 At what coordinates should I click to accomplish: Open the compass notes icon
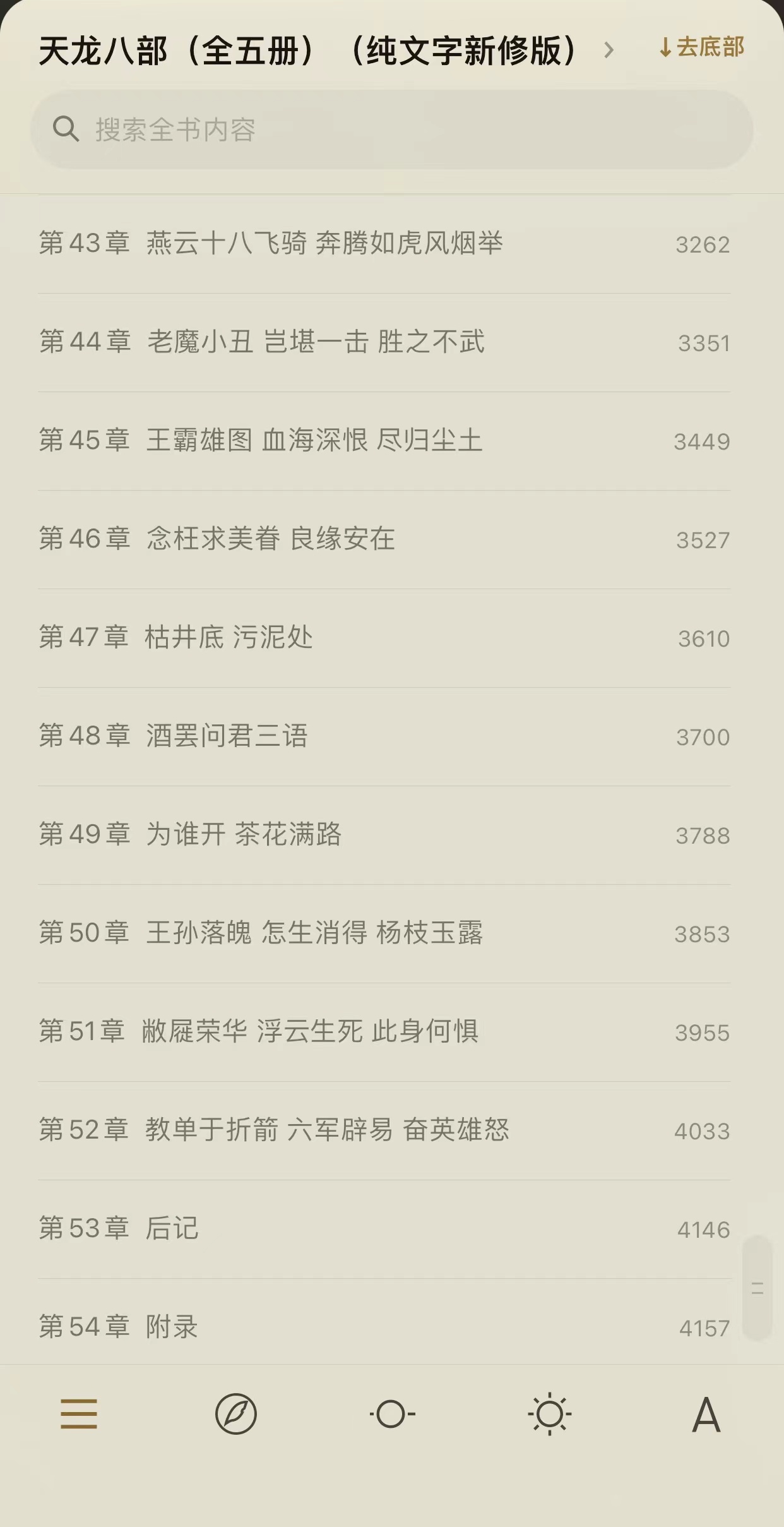(235, 1414)
